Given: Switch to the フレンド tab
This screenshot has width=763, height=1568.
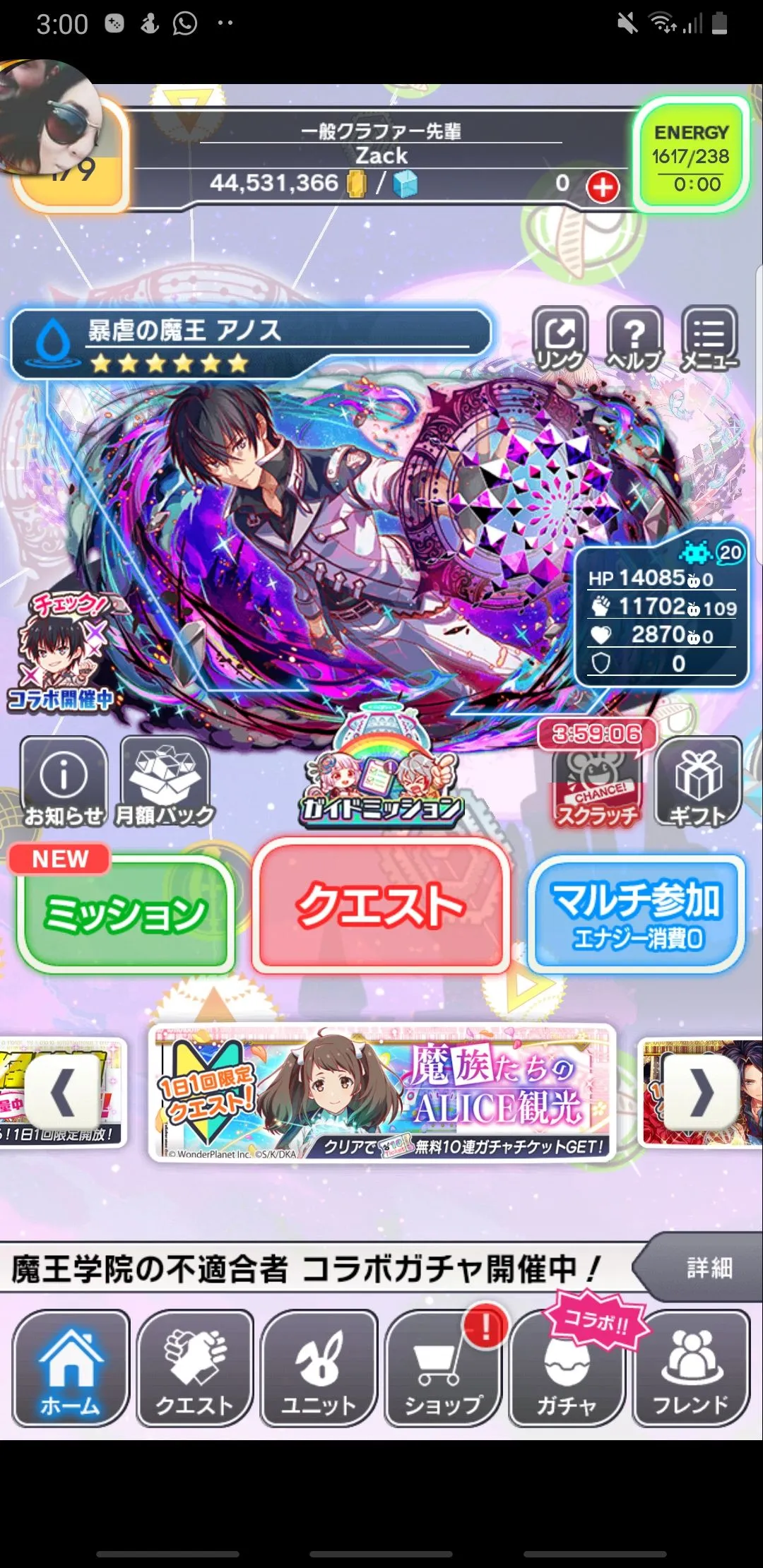Looking at the screenshot, I should coord(691,1369).
